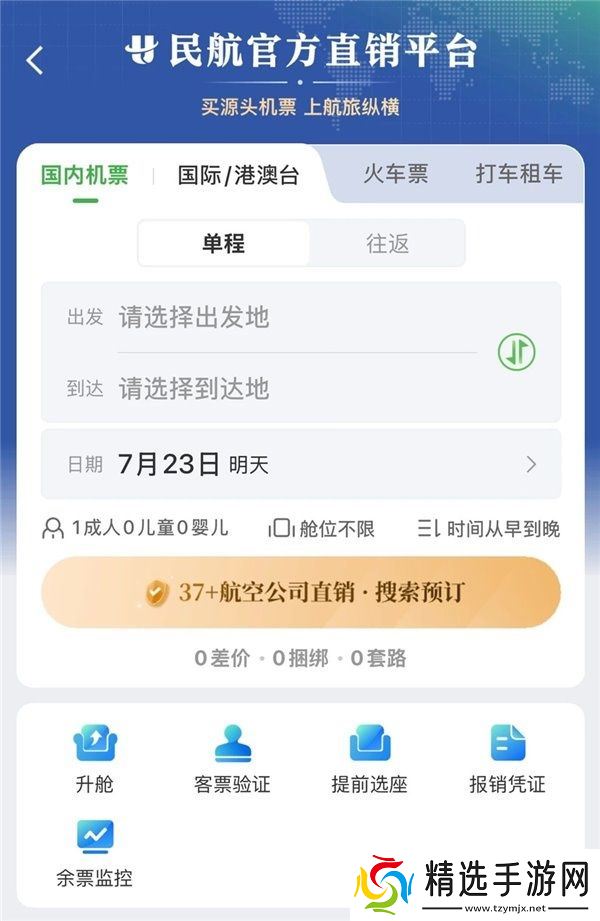Open the 日期 date picker row
Image resolution: width=600 pixels, height=921 pixels.
(x=300, y=464)
